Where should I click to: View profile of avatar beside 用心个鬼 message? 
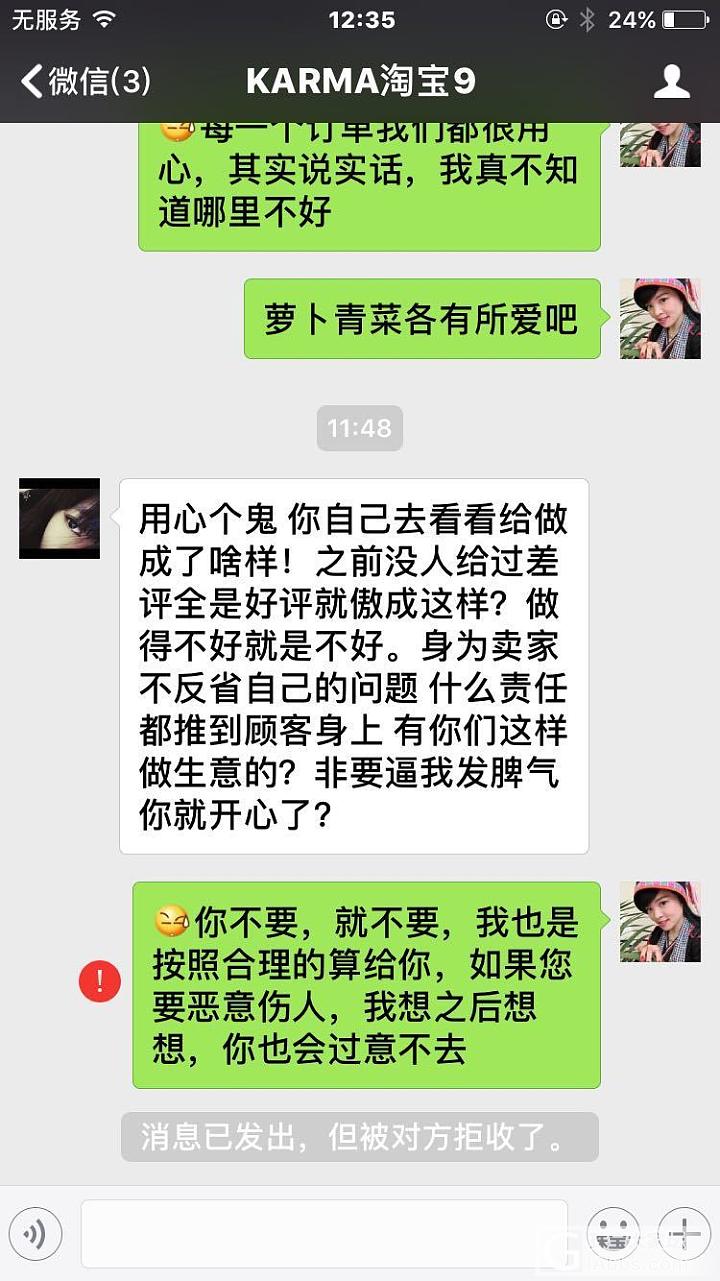(x=60, y=518)
